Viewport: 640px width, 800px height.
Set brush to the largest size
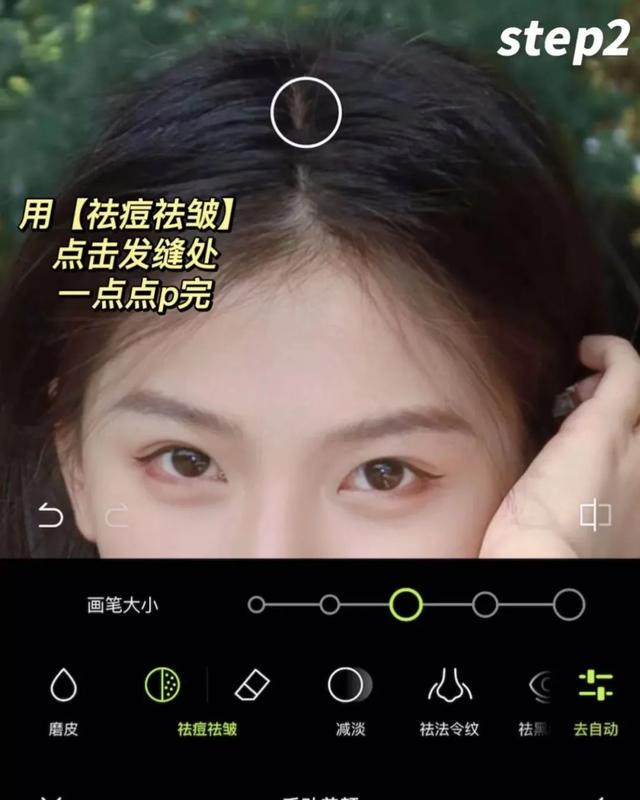click(x=569, y=604)
